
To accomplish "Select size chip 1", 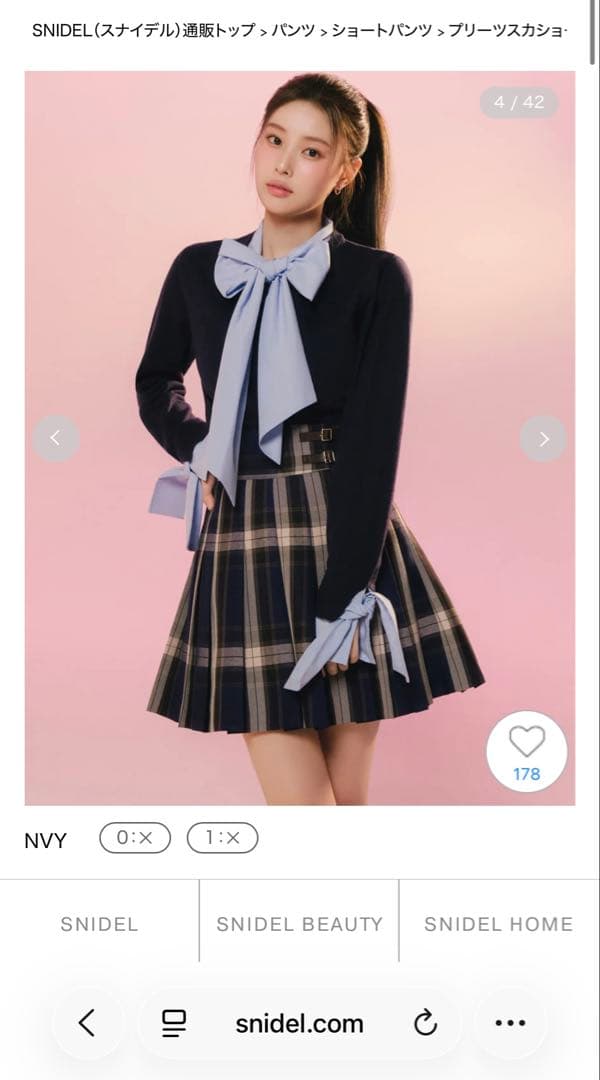I will 222,838.
